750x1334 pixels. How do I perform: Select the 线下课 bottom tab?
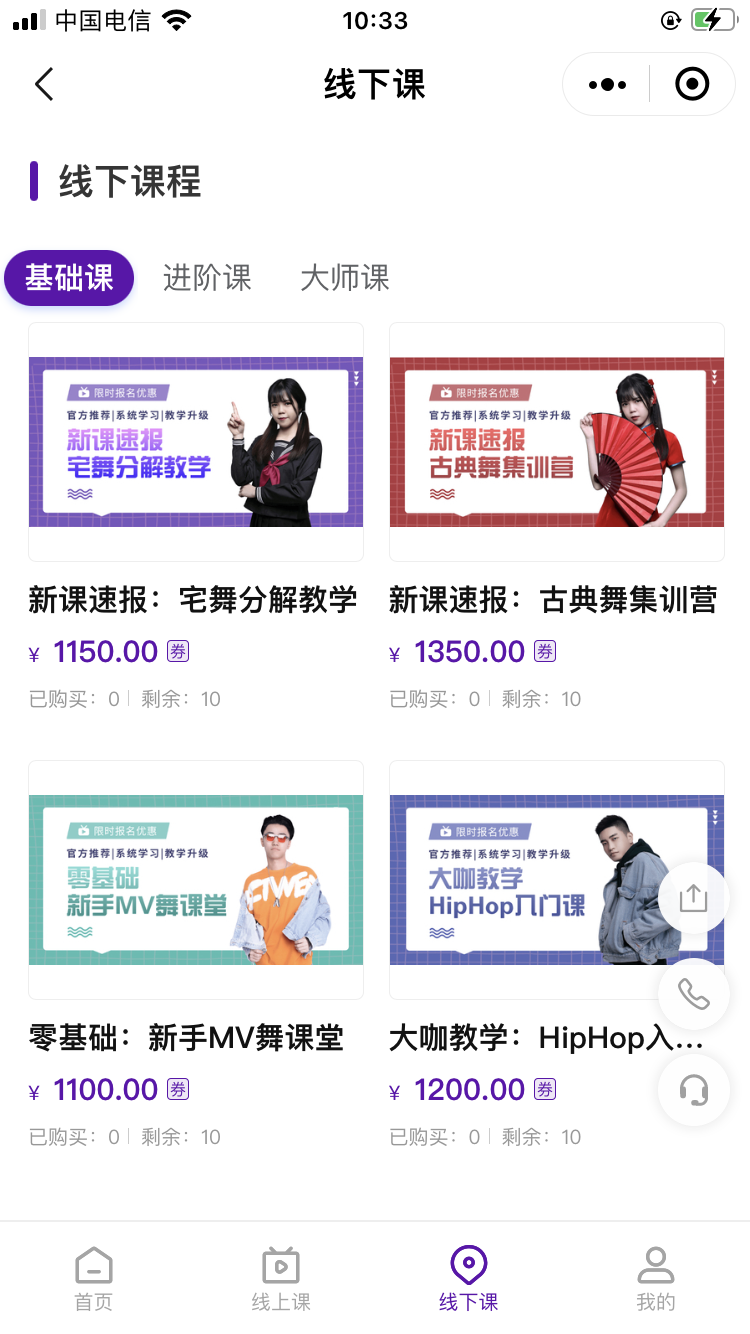pos(468,1278)
